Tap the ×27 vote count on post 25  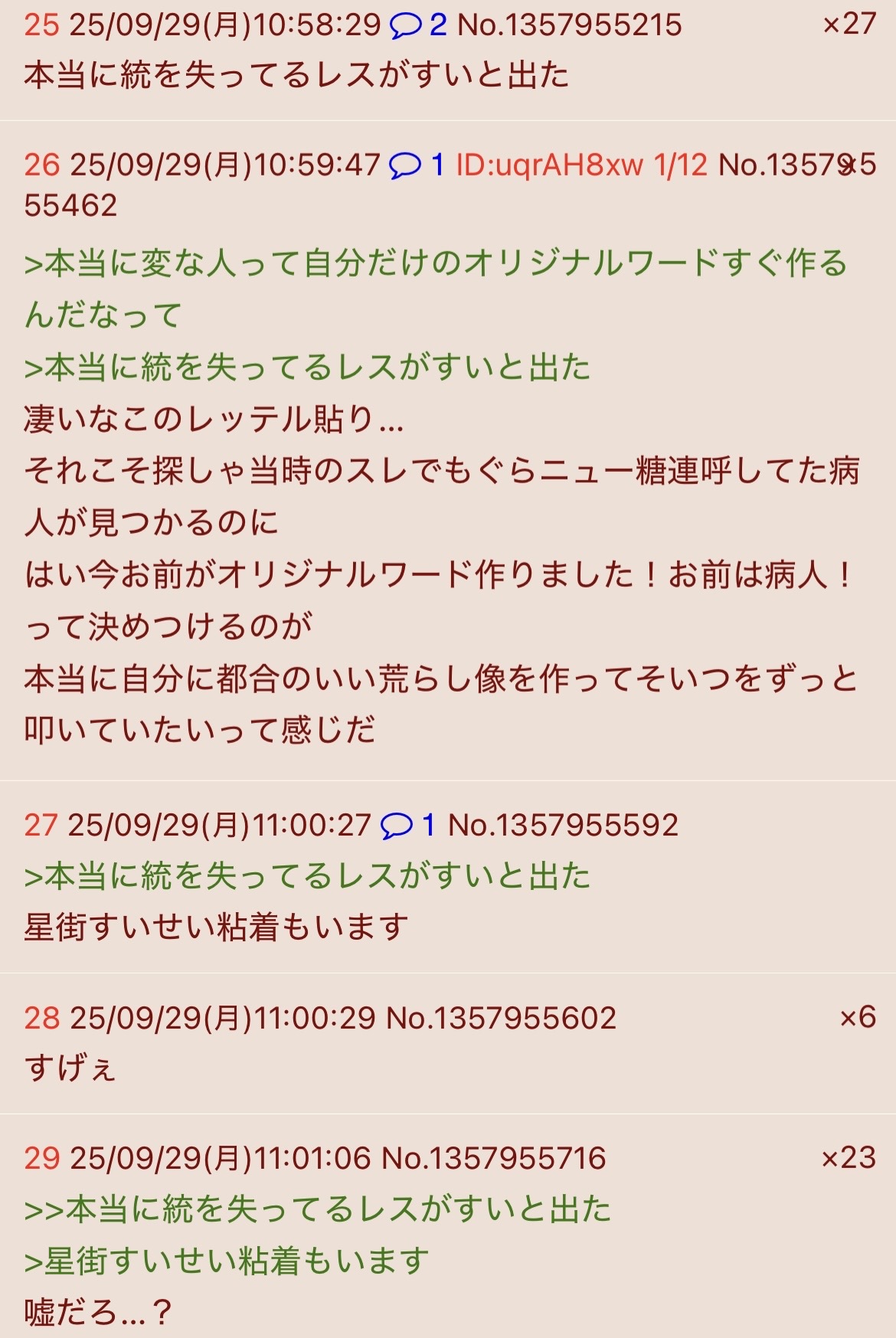click(x=849, y=25)
